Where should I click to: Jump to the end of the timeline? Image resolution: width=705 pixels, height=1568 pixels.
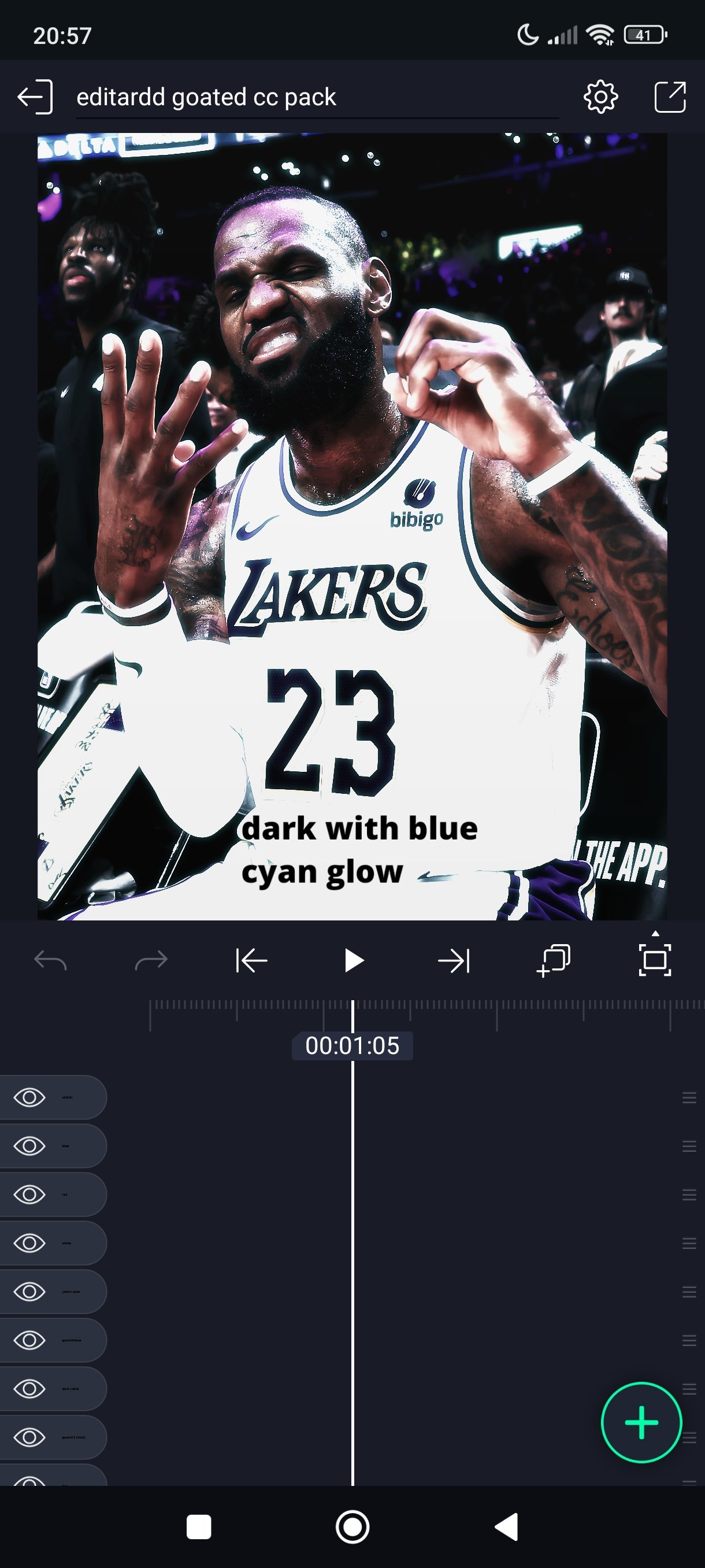pyautogui.click(x=454, y=960)
